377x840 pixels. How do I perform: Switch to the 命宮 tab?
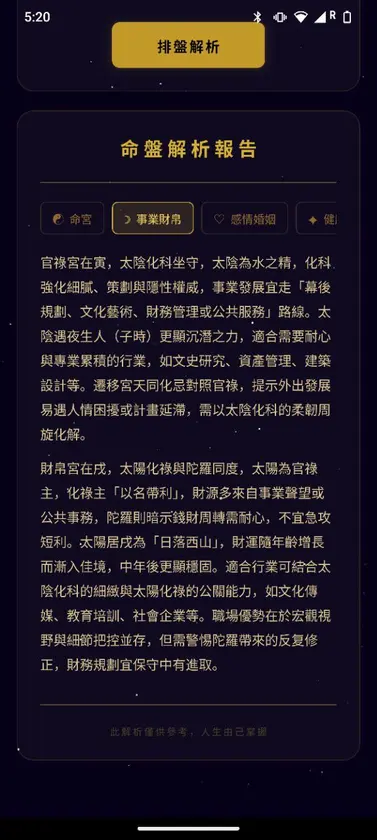tap(72, 219)
